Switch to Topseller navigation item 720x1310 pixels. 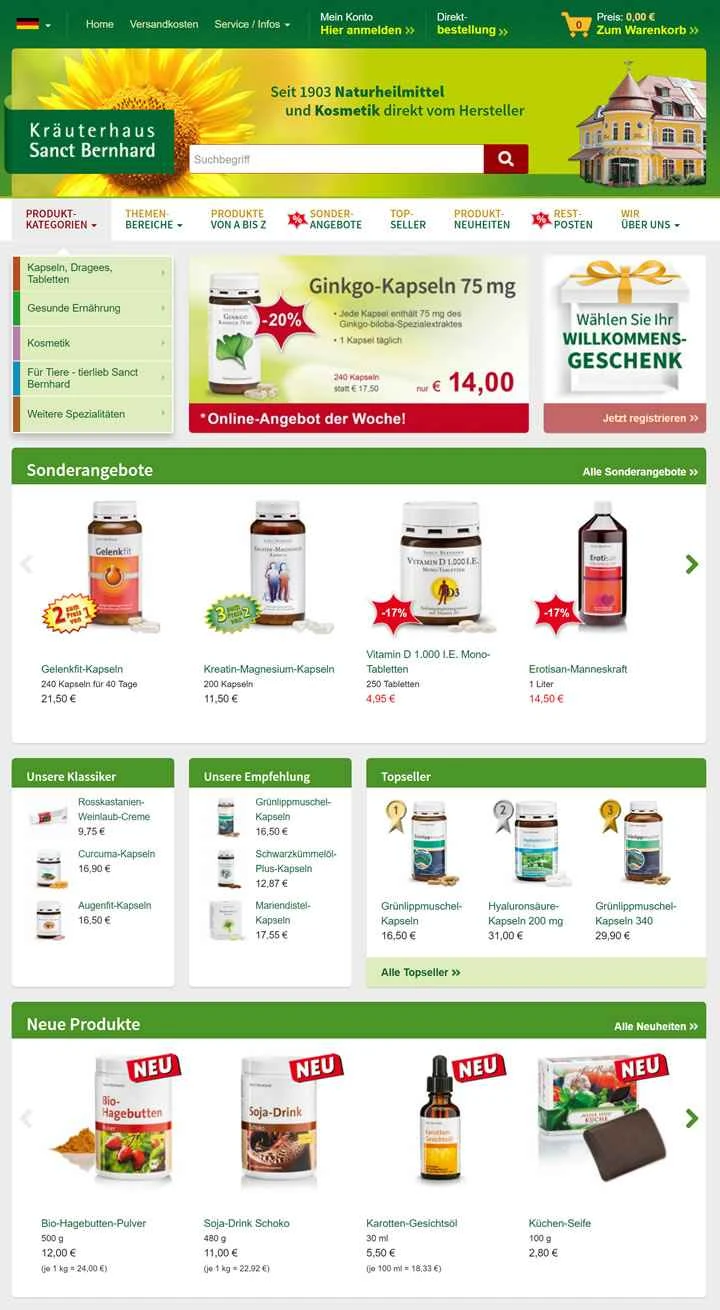(407, 219)
